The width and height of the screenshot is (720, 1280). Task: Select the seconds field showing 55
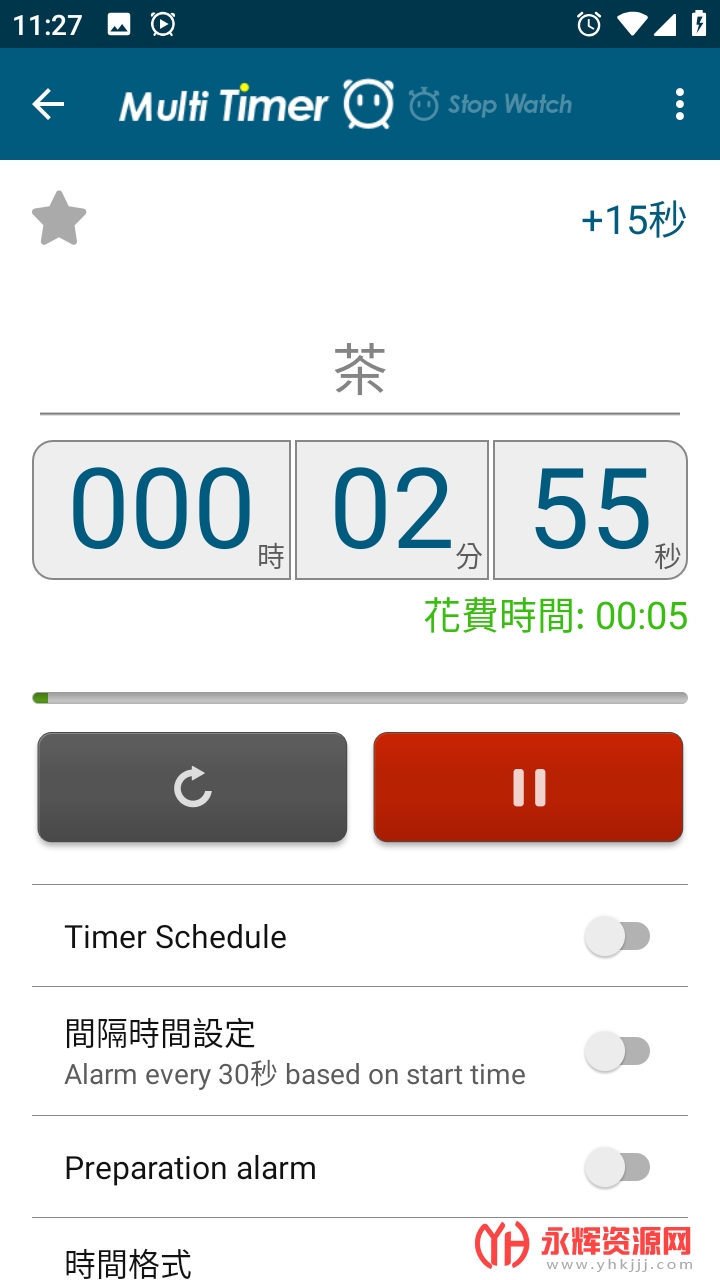coord(590,510)
